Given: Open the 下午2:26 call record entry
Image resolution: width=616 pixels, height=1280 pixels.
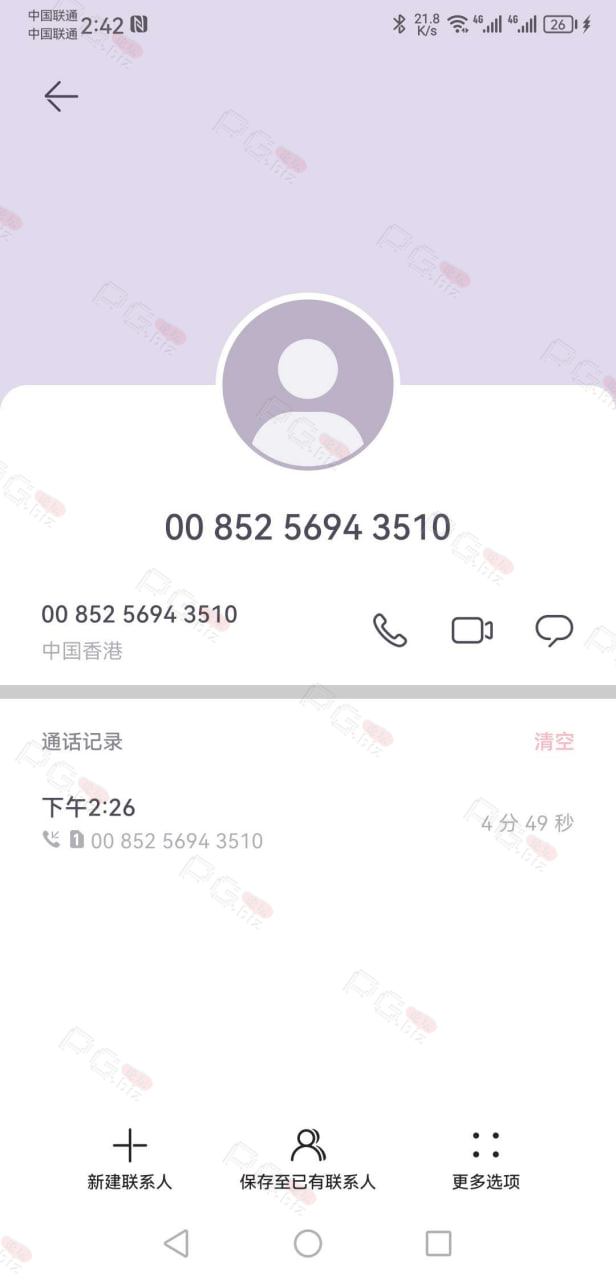Looking at the screenshot, I should click(300, 823).
